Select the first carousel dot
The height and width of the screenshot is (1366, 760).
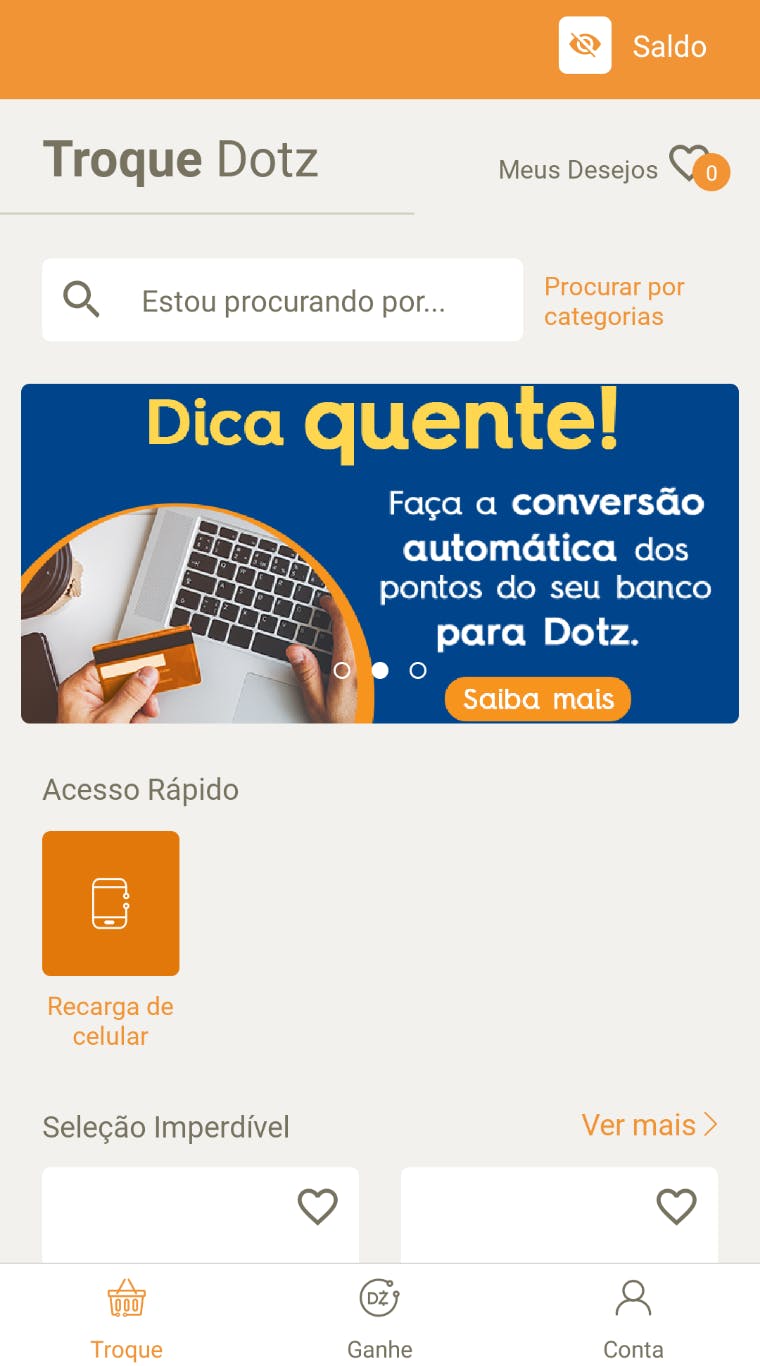[342, 671]
